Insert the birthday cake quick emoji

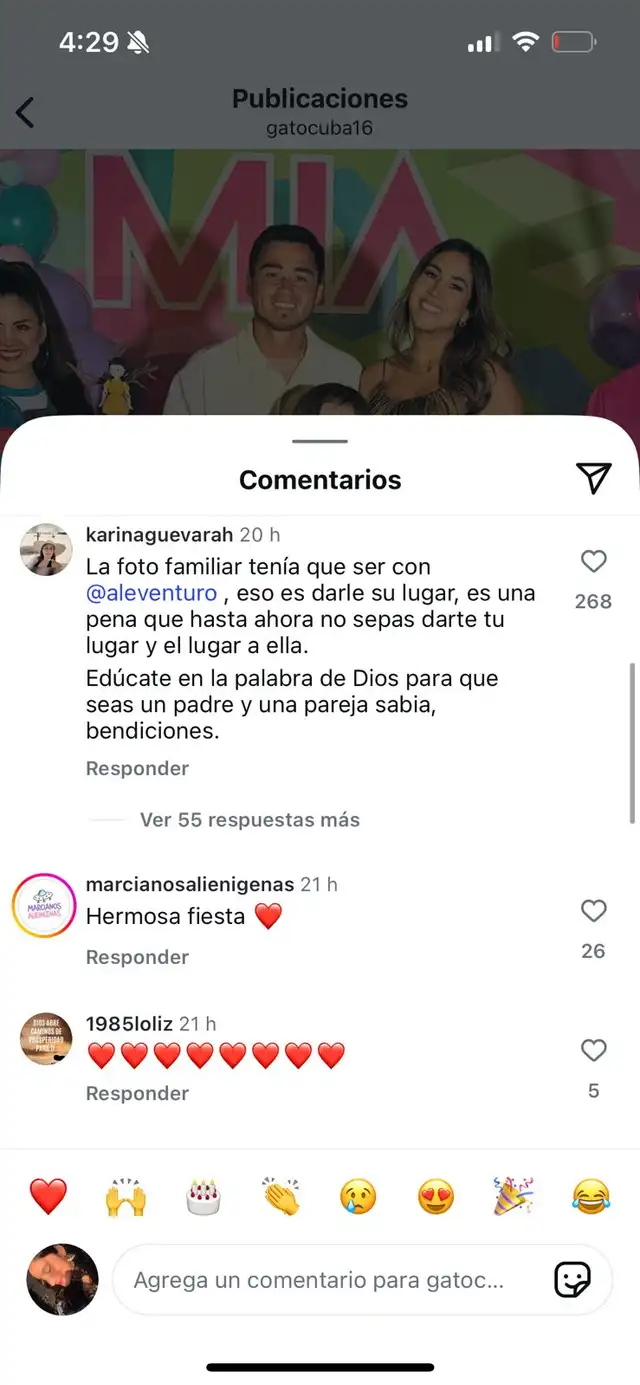(x=203, y=1196)
